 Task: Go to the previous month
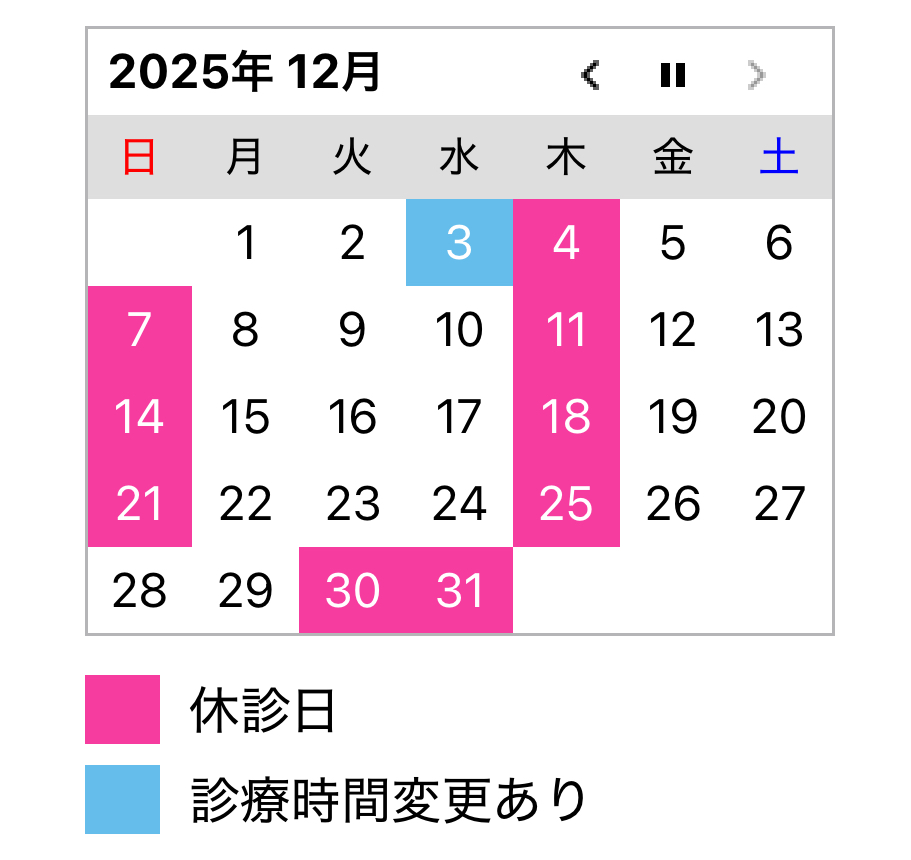tap(591, 75)
